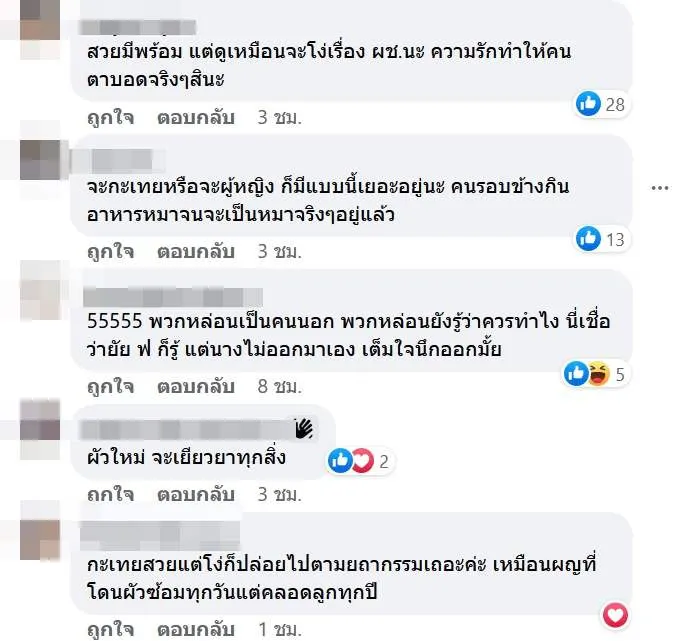Like the comment starting with สวยมีพร้อม
The height and width of the screenshot is (641, 675).
[110, 118]
